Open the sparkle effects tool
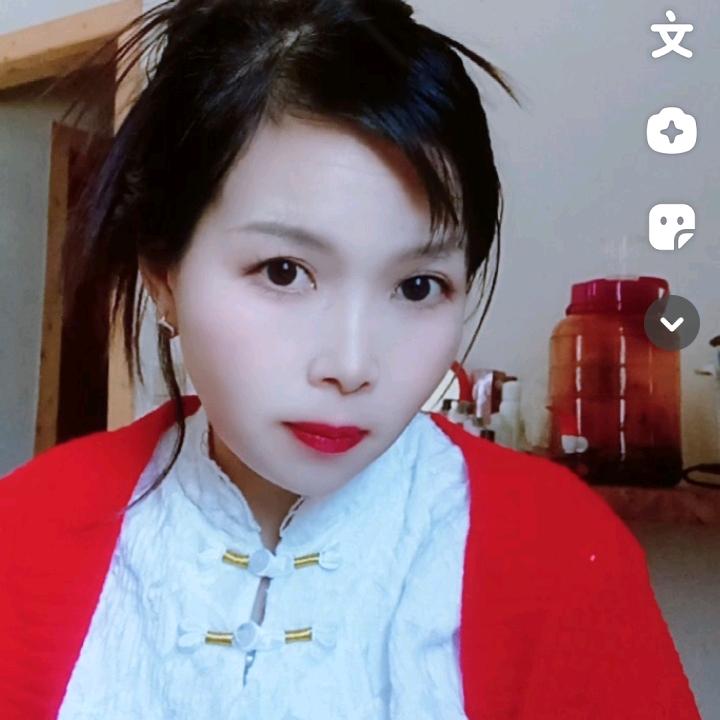720x720 pixels. (x=671, y=131)
